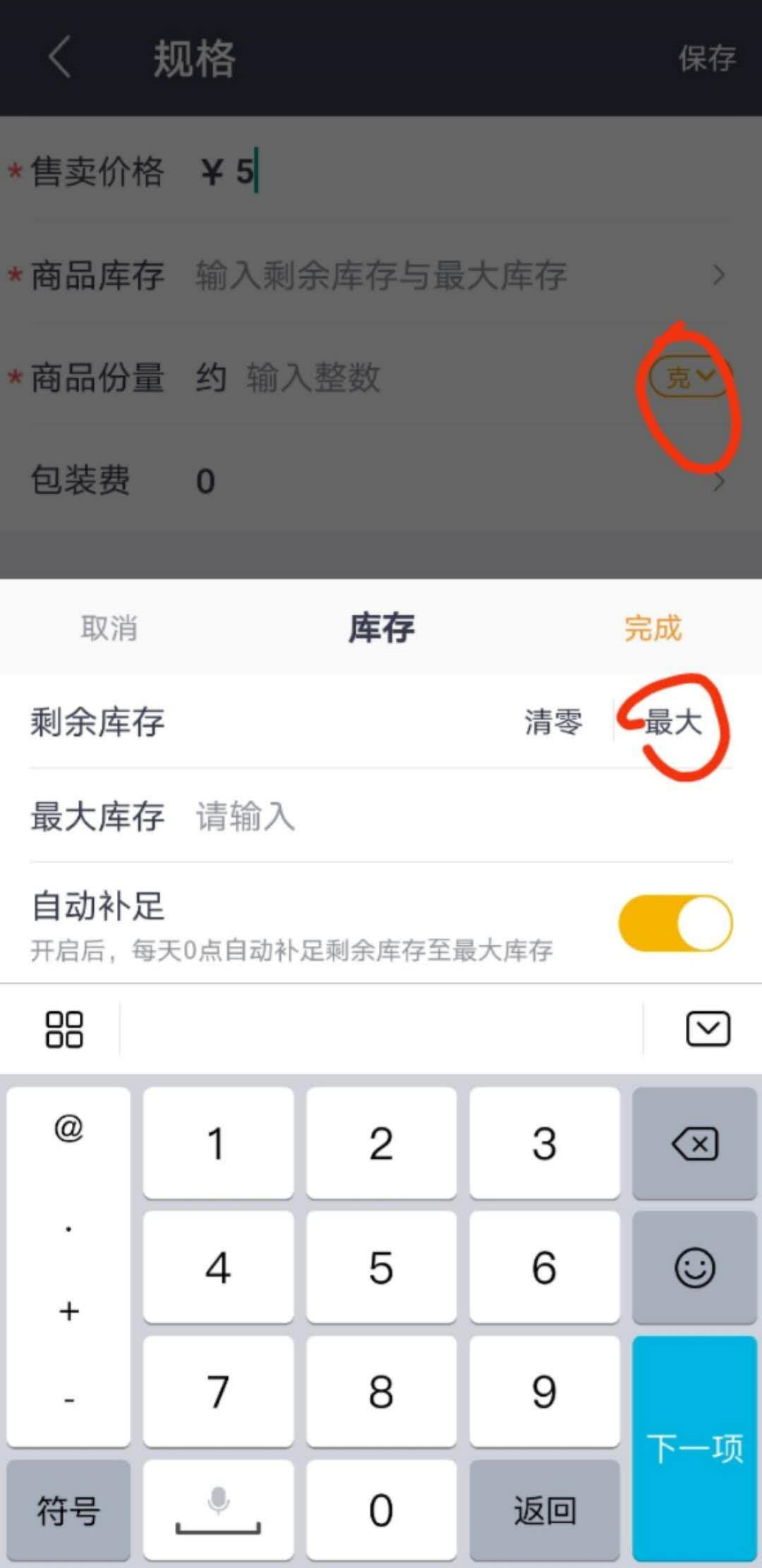Type digit 9 on the keypad
The width and height of the screenshot is (762, 1568).
click(x=544, y=1392)
